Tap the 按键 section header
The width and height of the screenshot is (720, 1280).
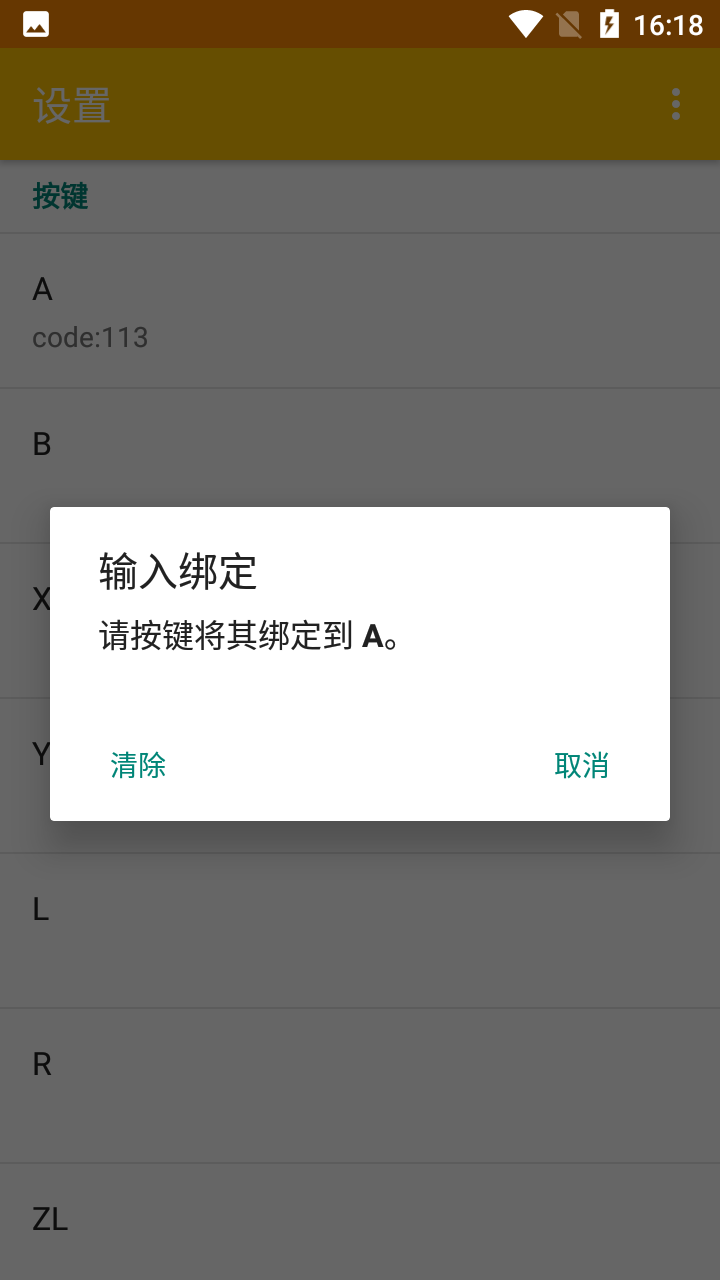[61, 196]
